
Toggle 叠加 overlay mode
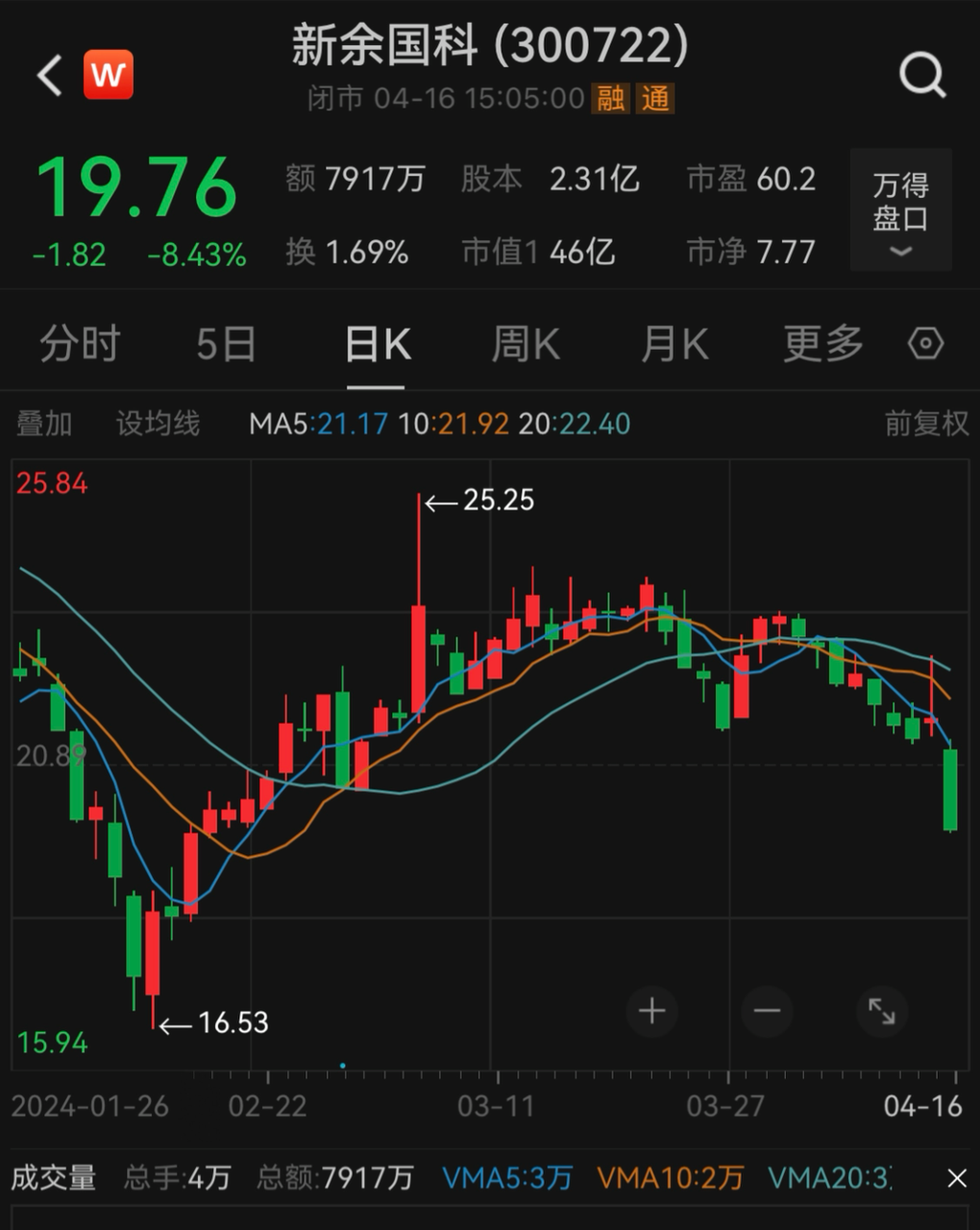click(x=43, y=422)
